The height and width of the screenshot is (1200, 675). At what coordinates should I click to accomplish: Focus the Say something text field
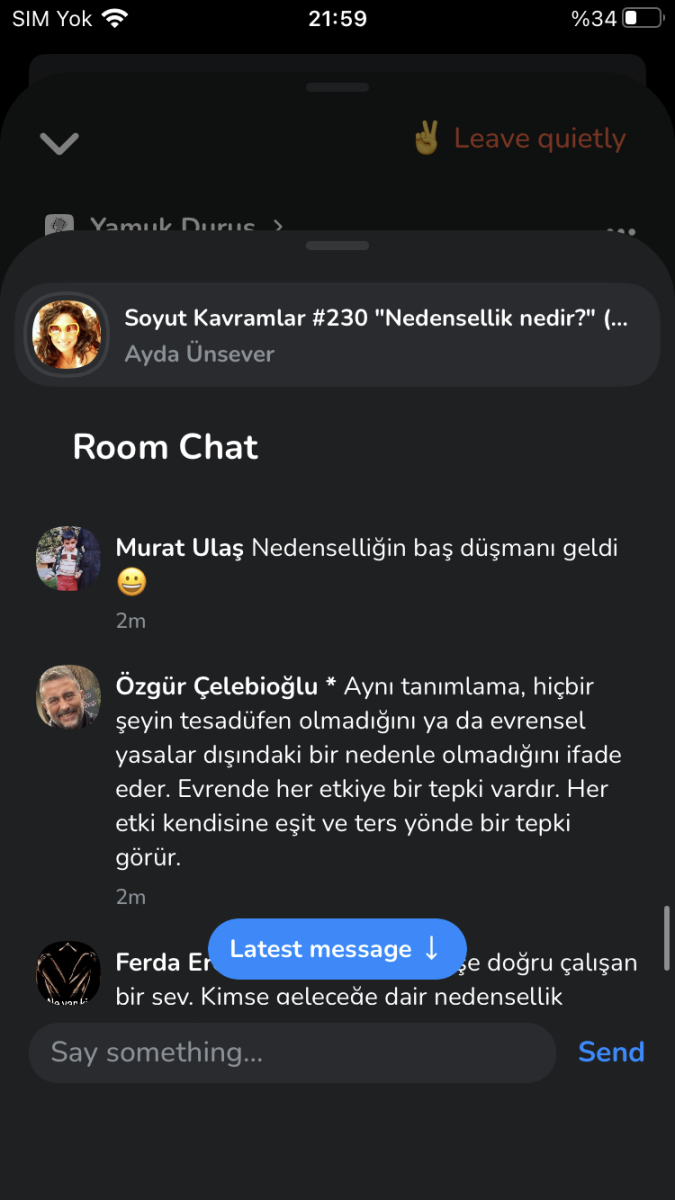[x=291, y=1052]
